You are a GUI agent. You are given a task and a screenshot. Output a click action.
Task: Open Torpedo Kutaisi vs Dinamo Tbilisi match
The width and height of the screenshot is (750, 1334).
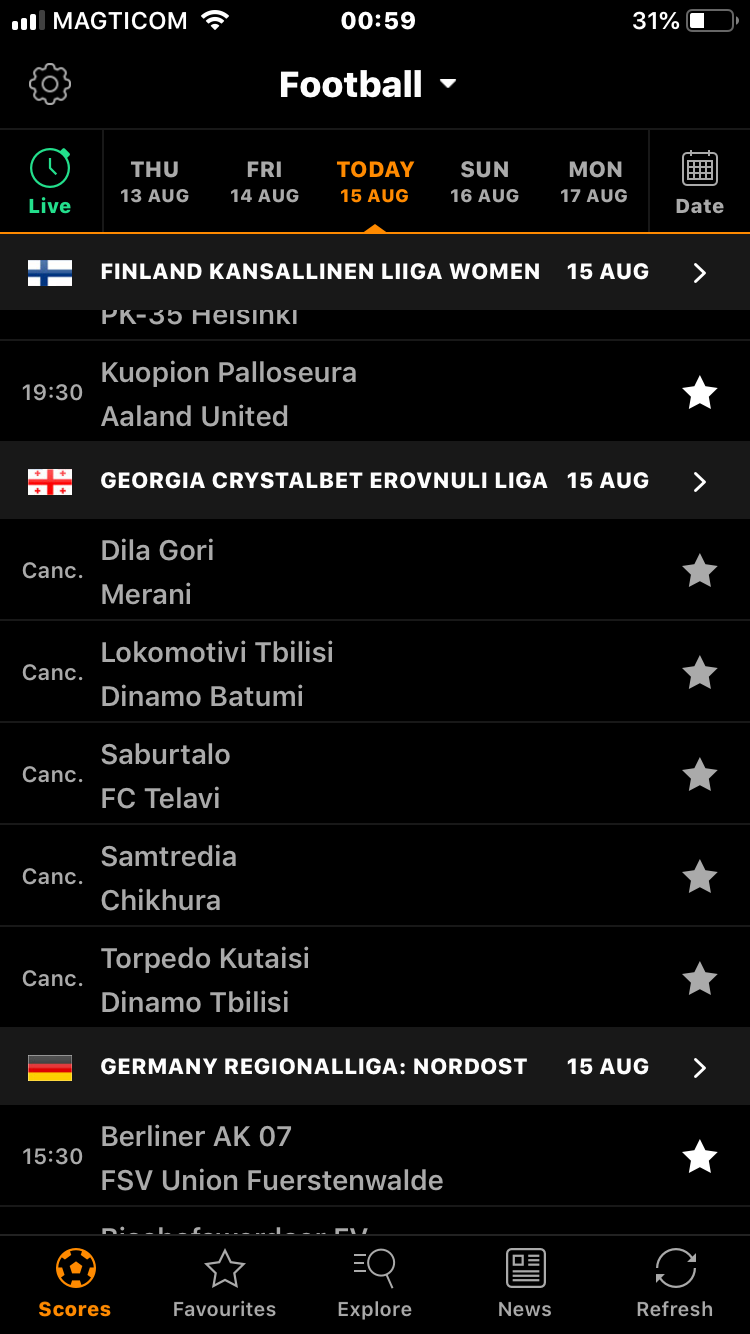(300, 979)
